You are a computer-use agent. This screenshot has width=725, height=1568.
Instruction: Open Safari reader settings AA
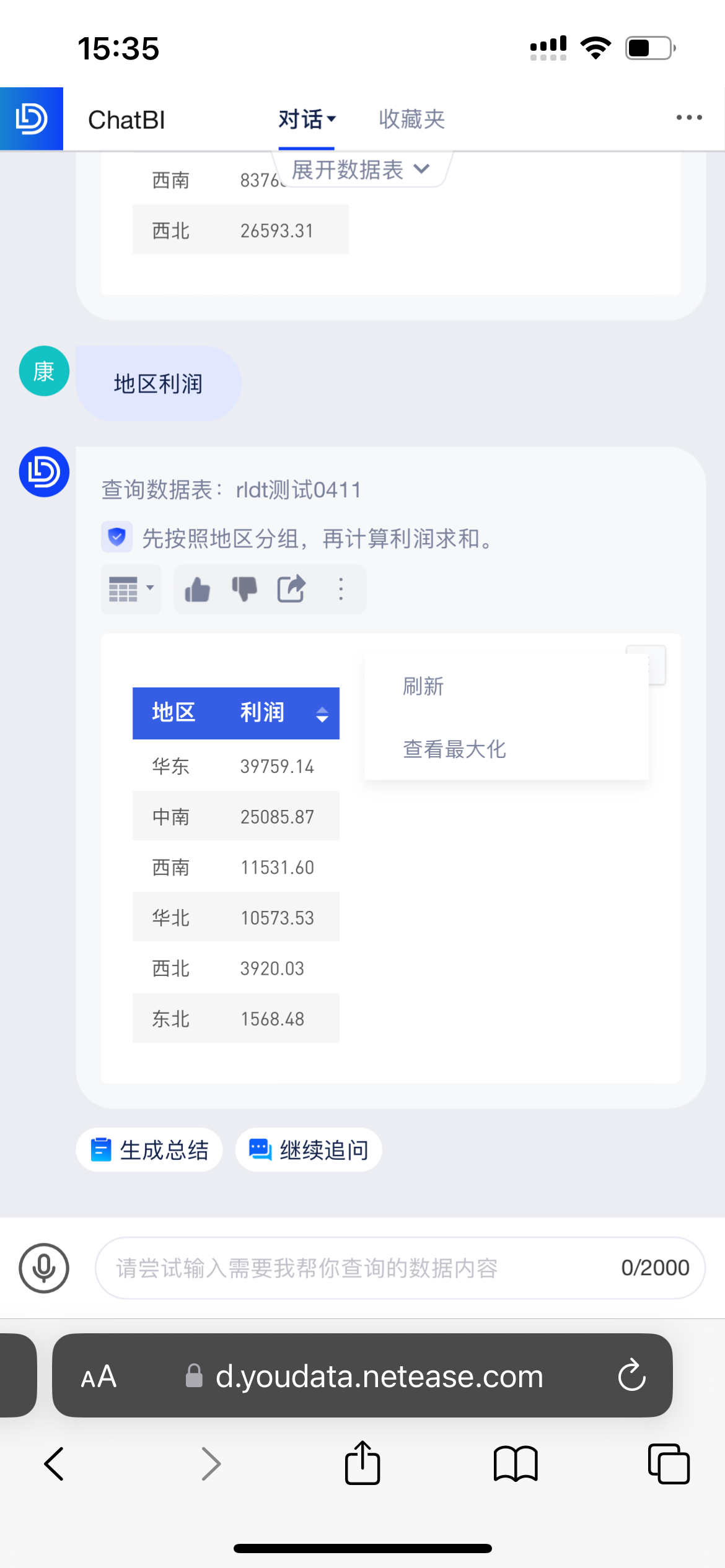[99, 1377]
